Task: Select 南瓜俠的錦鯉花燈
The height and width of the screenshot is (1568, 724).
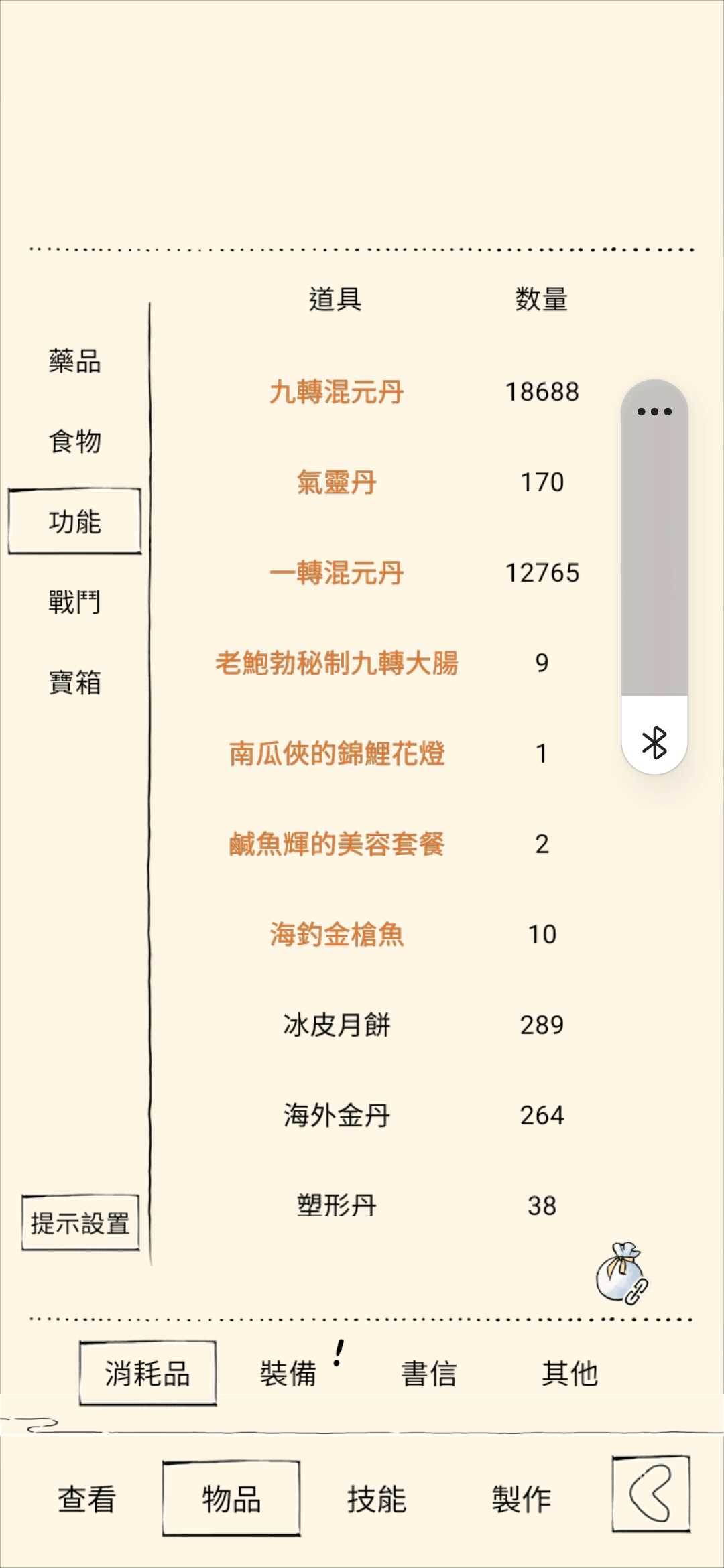Action: pyautogui.click(x=337, y=754)
